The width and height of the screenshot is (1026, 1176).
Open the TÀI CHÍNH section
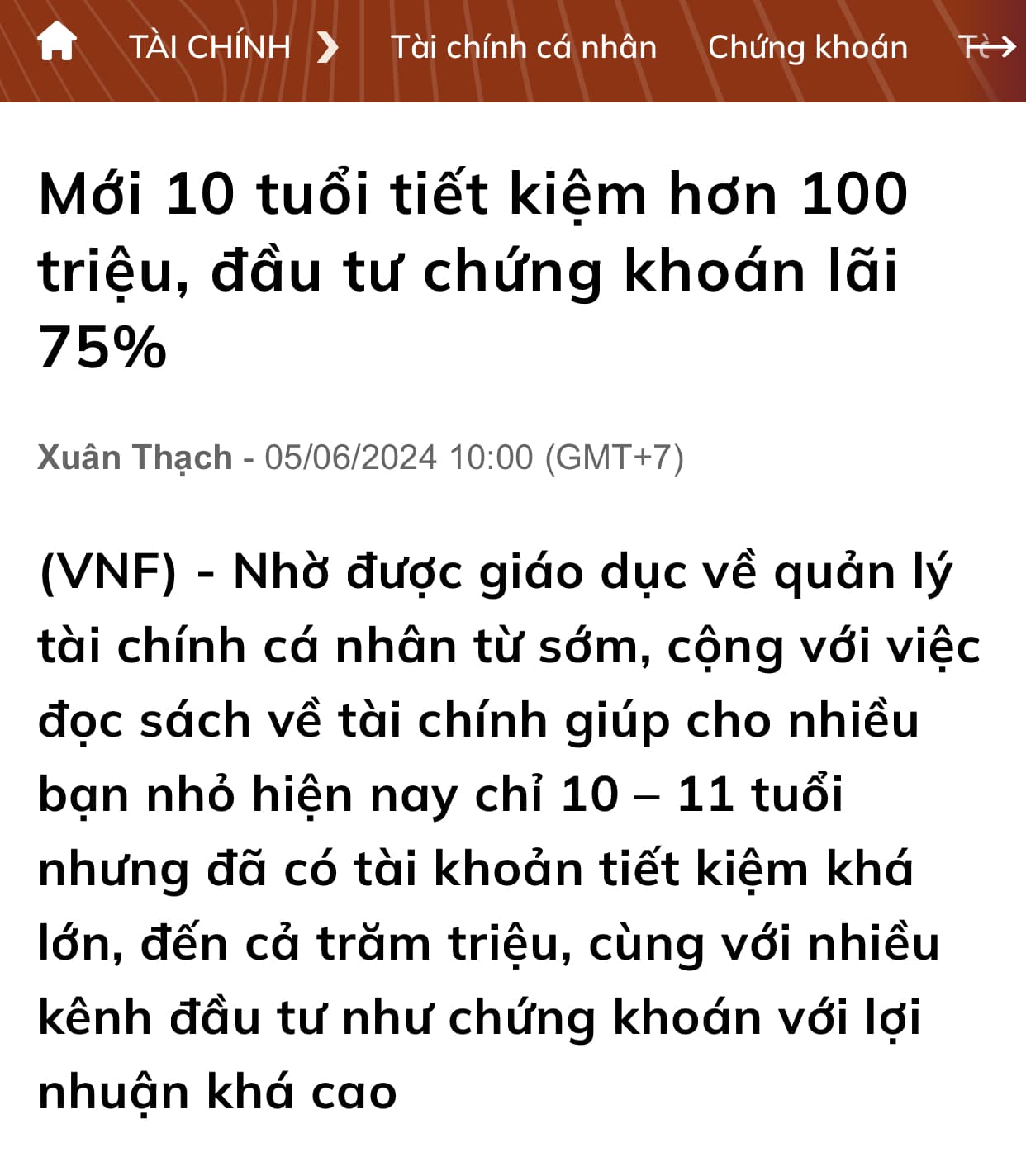coord(210,47)
